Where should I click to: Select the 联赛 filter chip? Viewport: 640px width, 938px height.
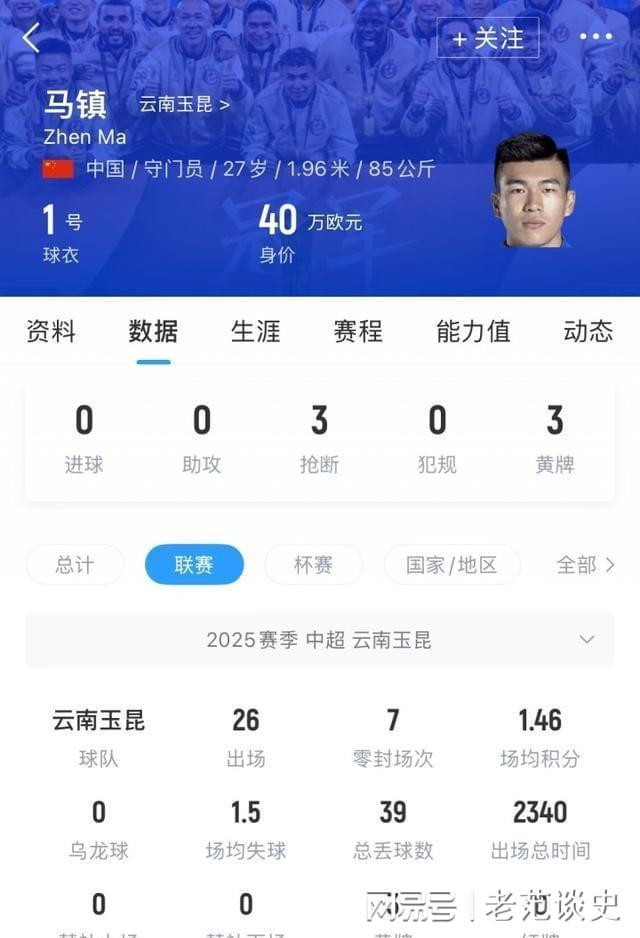pyautogui.click(x=194, y=565)
